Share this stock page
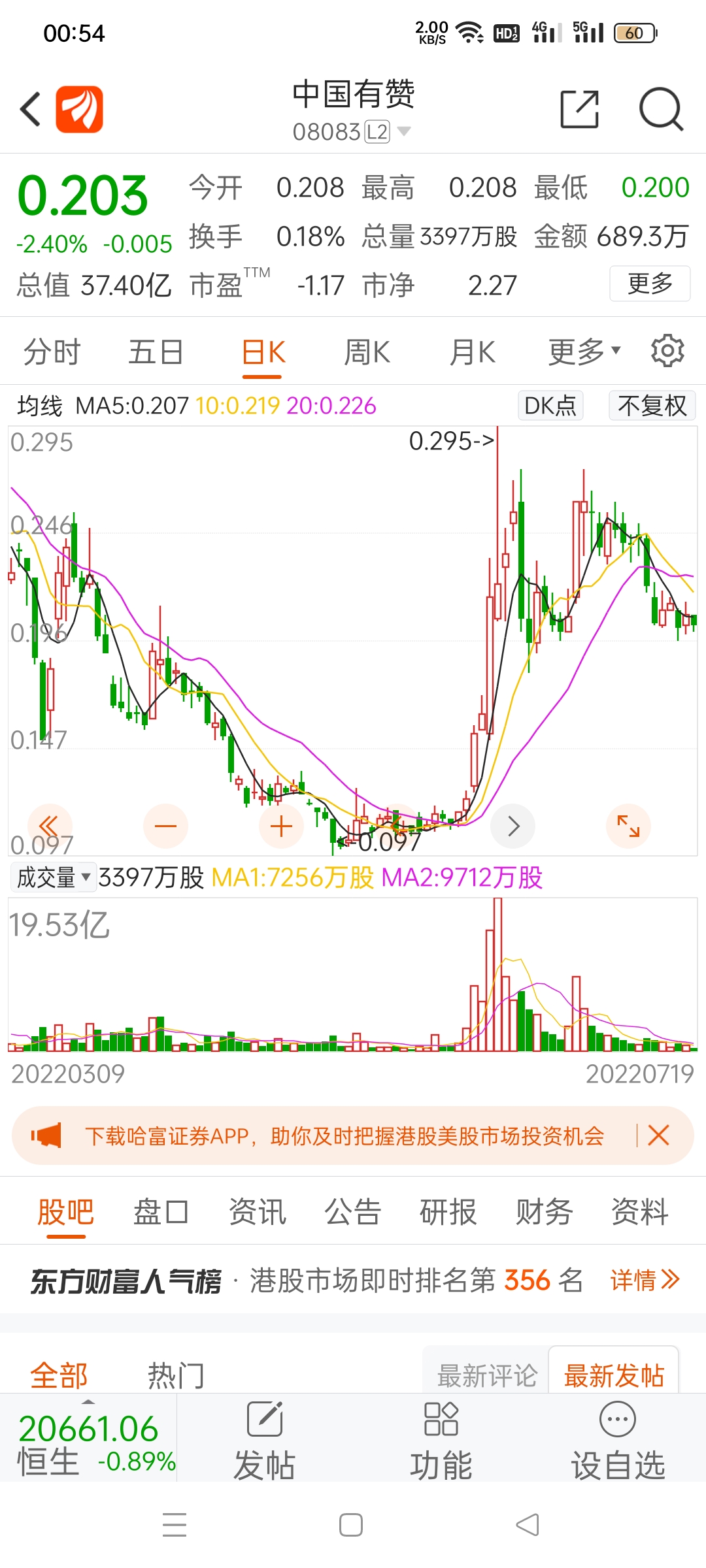Screen dimensions: 706x1568 (x=580, y=109)
